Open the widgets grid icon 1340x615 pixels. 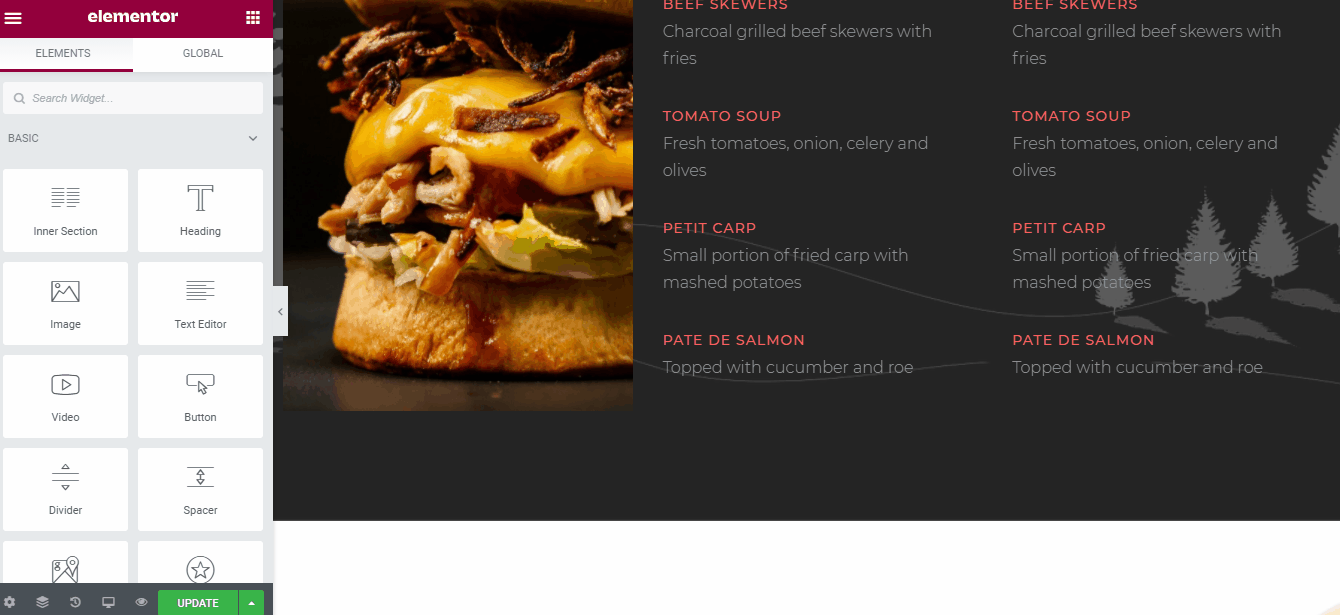[x=253, y=18]
